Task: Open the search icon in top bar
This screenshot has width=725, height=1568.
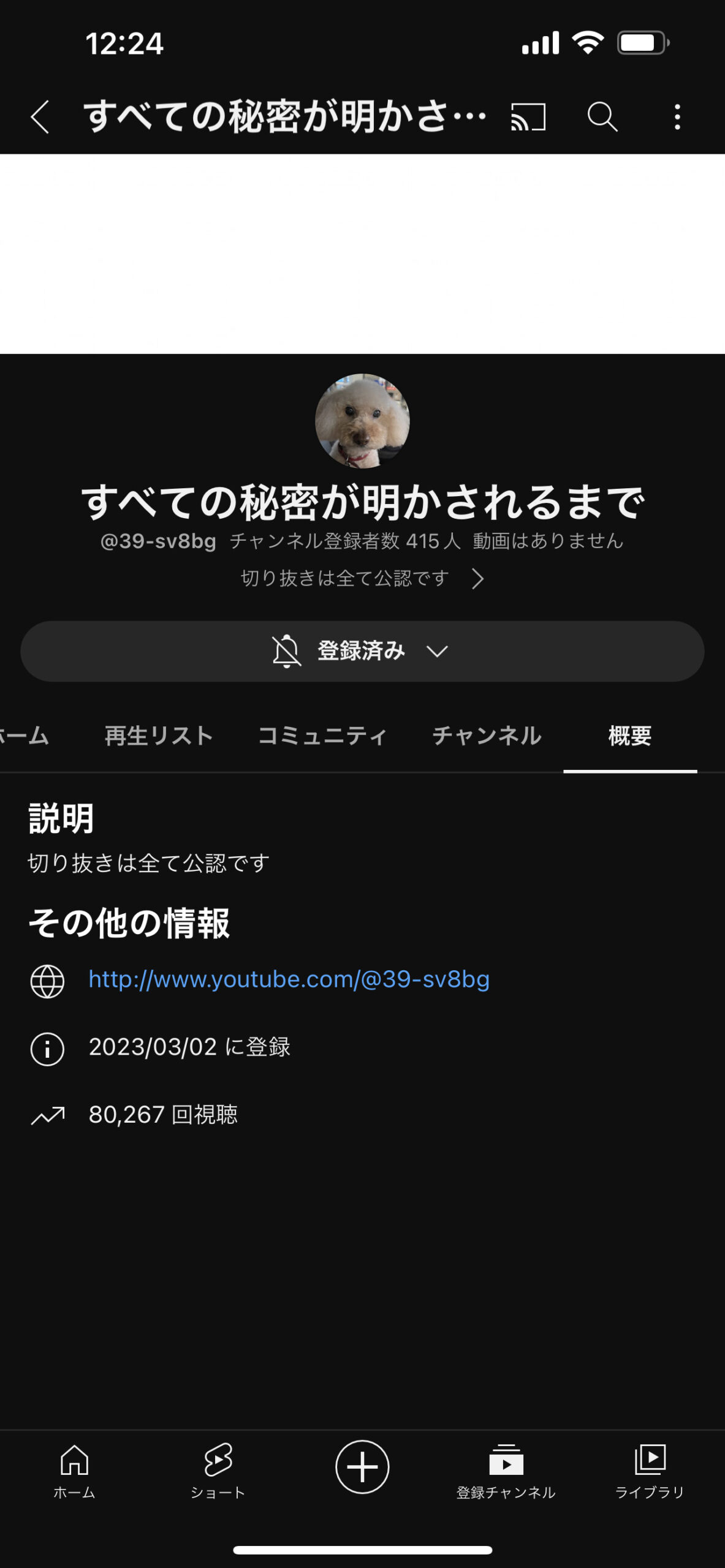Action: (602, 116)
